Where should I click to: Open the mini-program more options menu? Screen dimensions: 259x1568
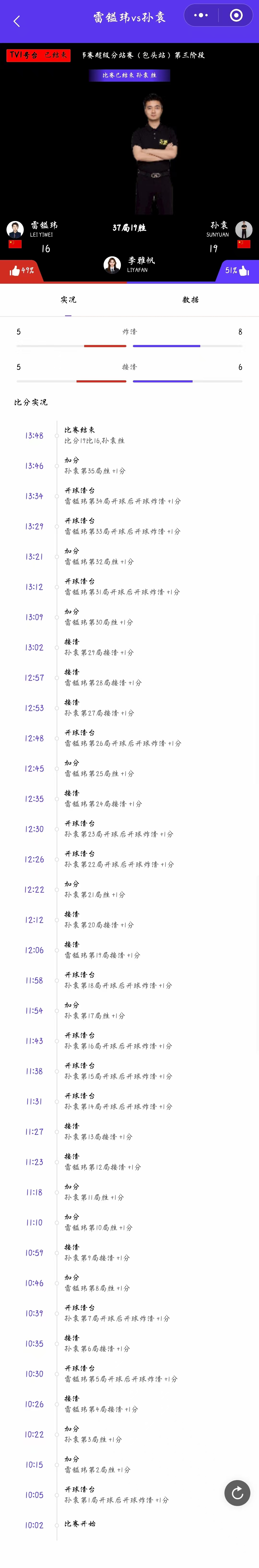(x=201, y=15)
